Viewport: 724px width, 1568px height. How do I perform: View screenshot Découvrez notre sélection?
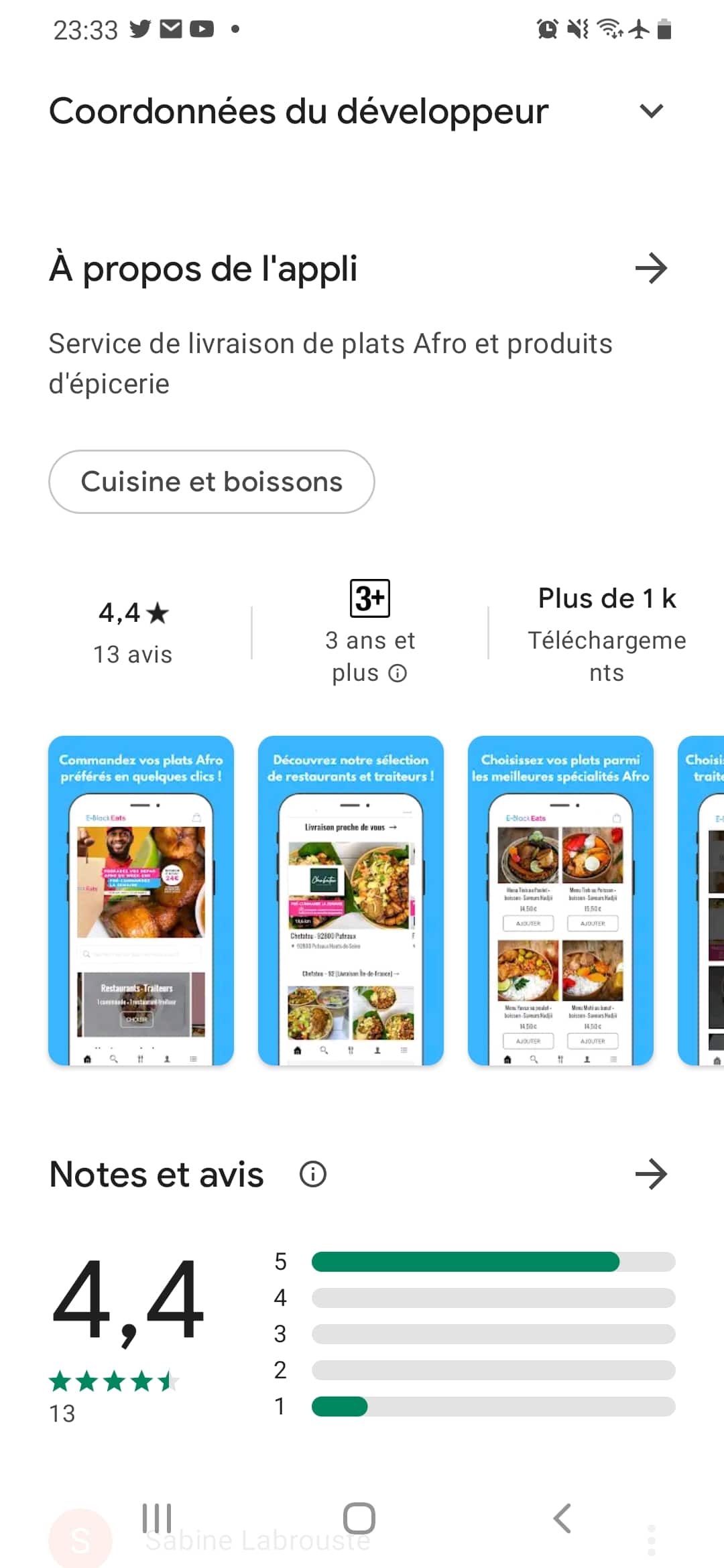pos(351,900)
